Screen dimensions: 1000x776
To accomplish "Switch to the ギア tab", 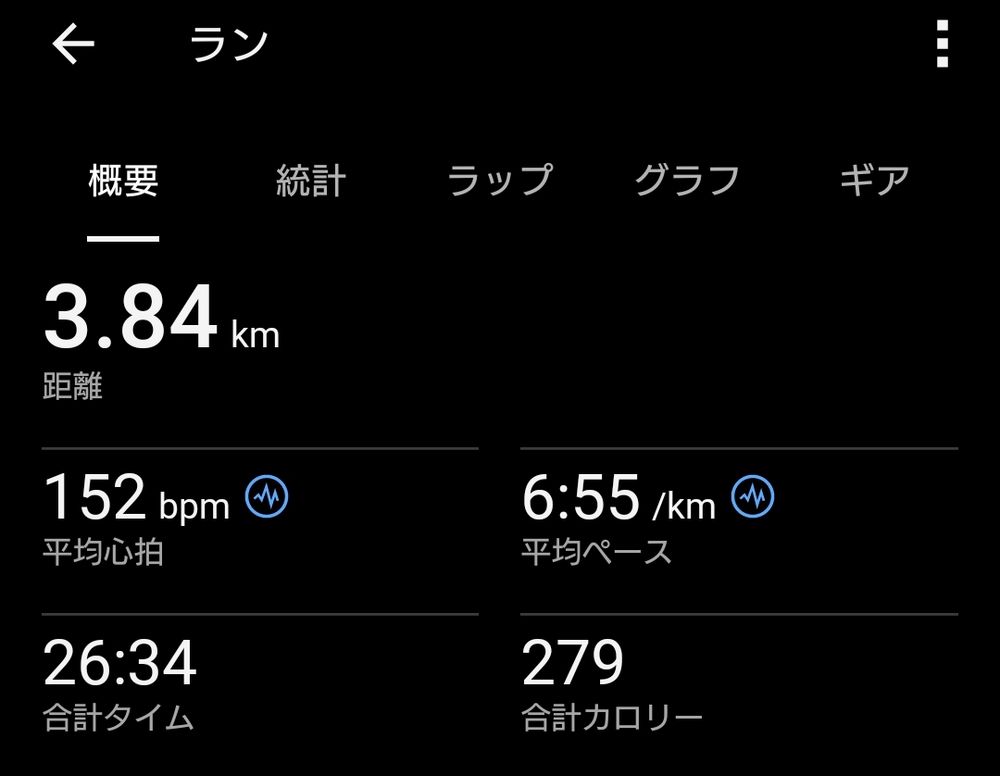I will coord(874,180).
